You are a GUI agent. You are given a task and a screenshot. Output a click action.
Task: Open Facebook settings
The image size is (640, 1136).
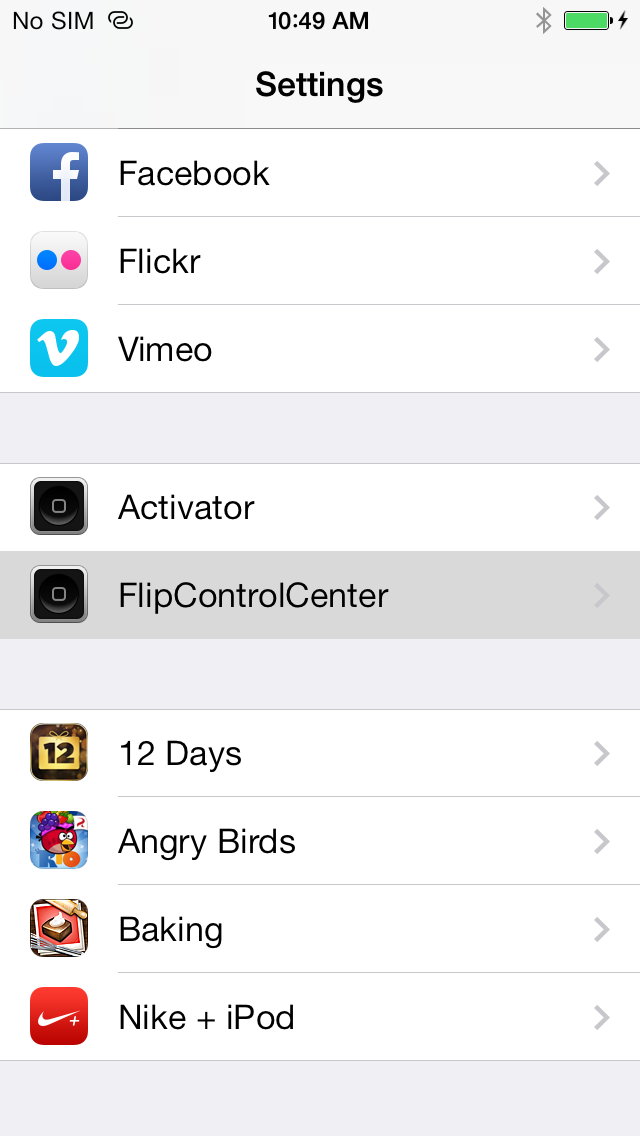click(320, 173)
